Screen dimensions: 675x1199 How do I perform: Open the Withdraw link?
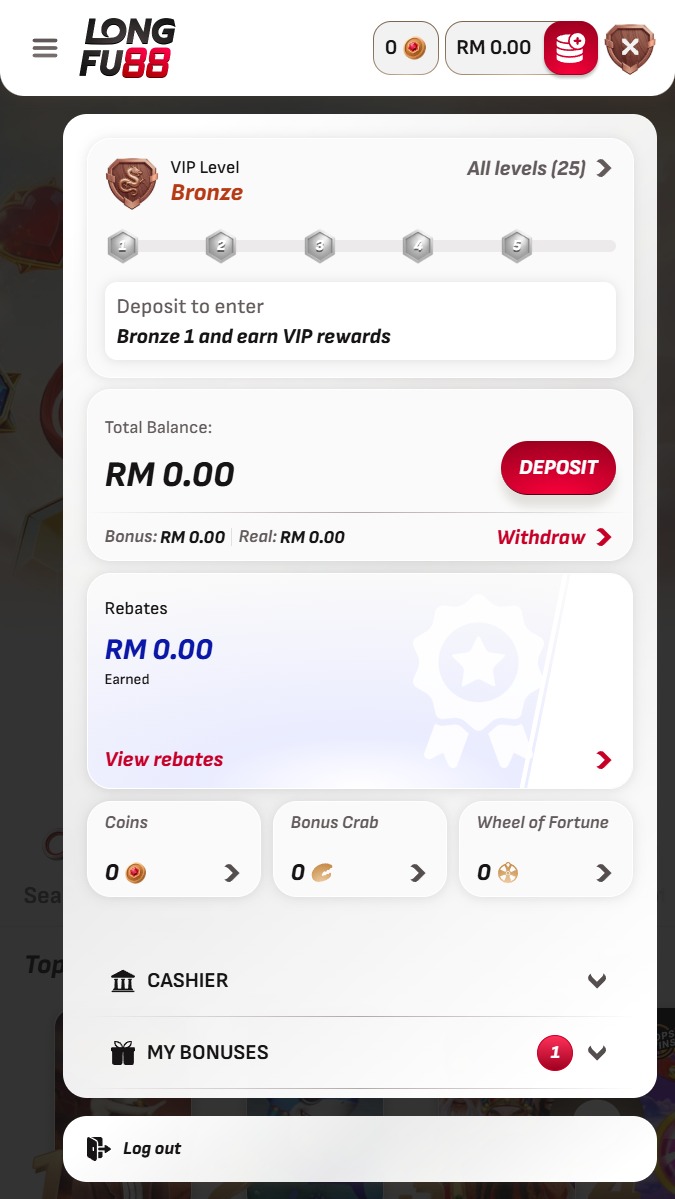point(554,537)
